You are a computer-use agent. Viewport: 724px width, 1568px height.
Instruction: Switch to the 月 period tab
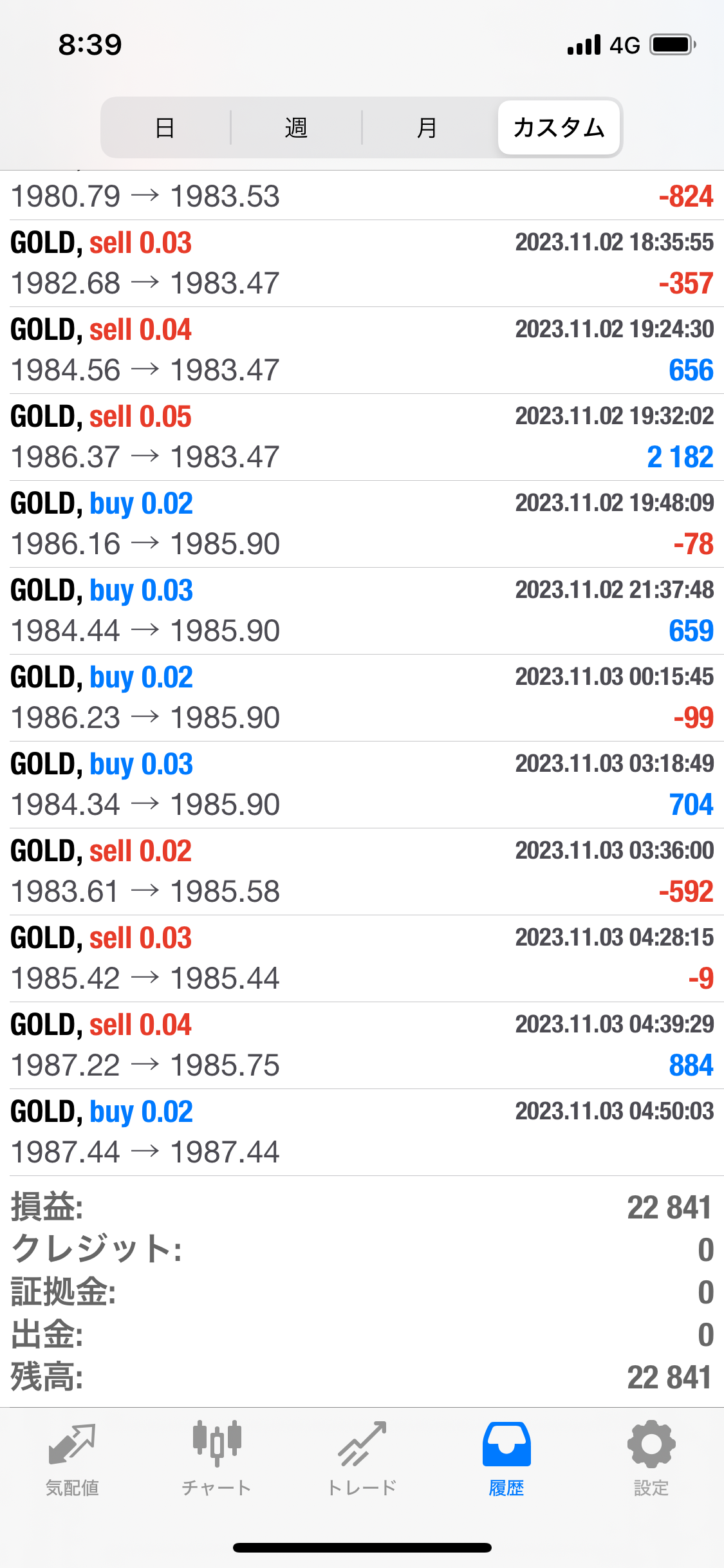click(427, 127)
